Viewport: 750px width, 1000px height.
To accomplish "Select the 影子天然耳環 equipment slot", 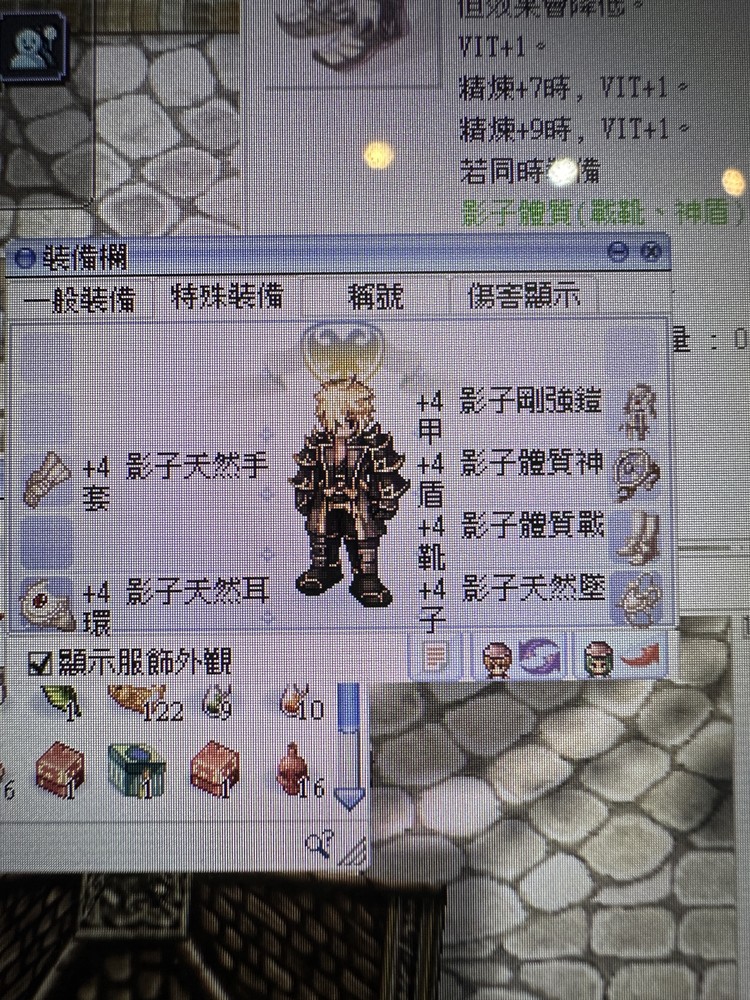I will pos(46,604).
